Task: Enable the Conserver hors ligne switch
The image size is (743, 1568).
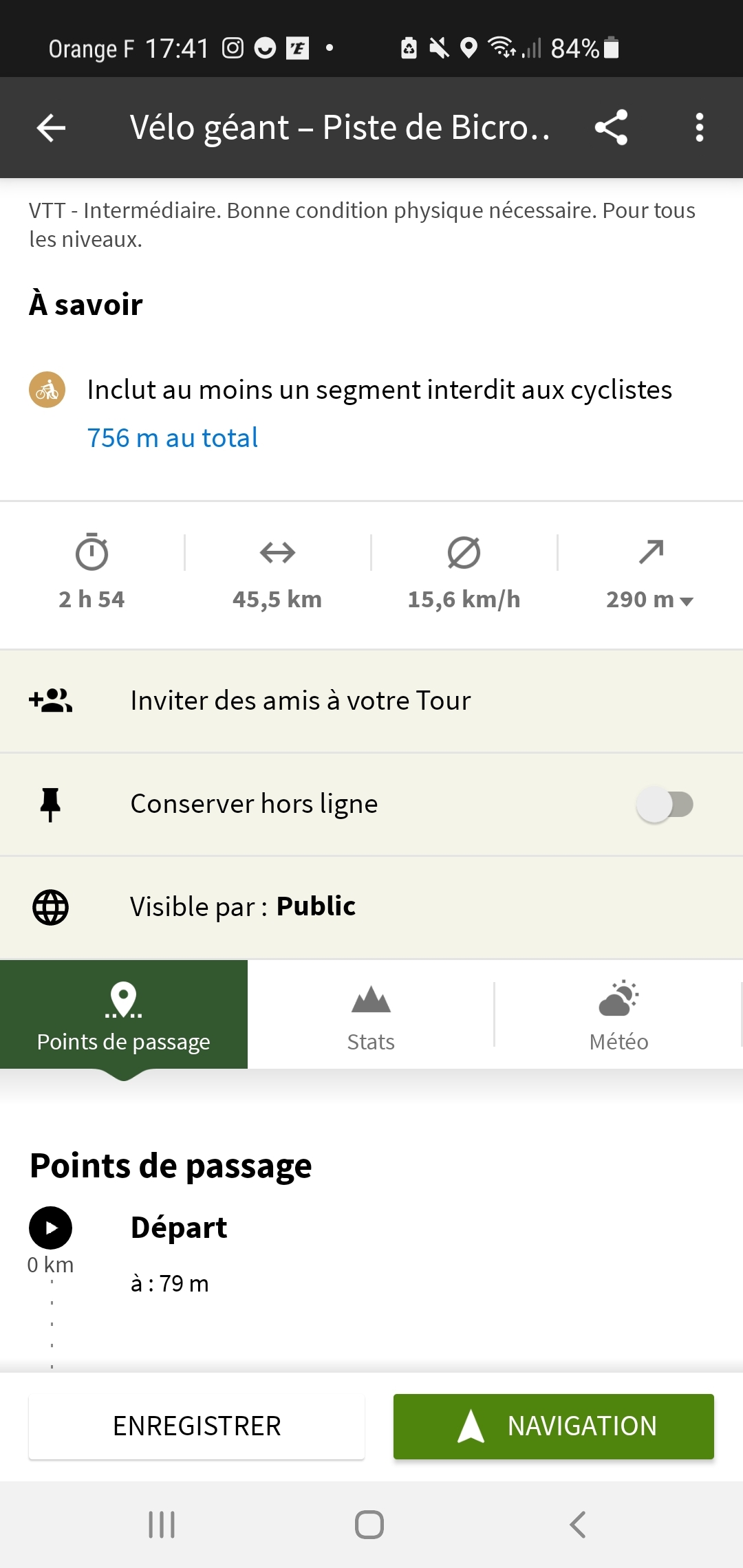Action: point(665,804)
